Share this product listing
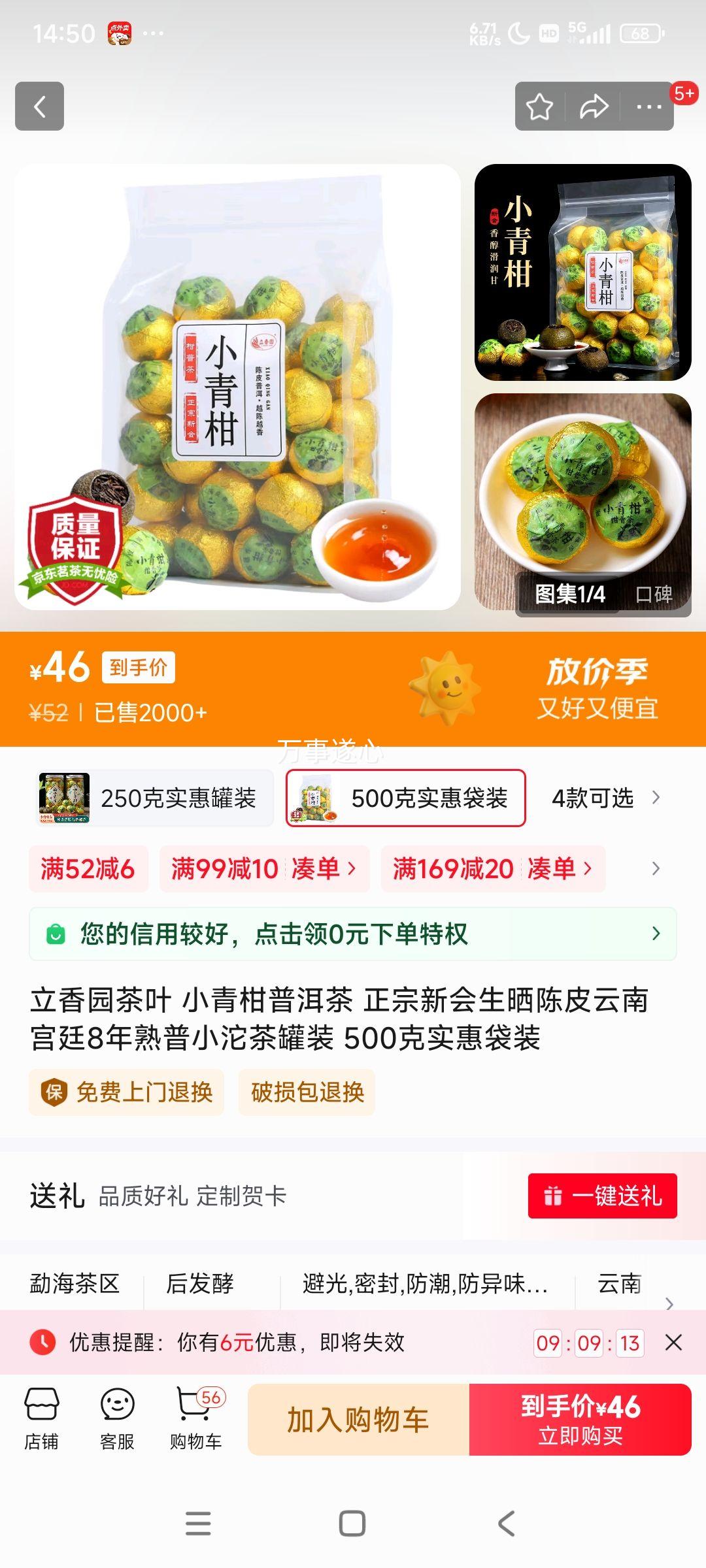706x1568 pixels. pyautogui.click(x=594, y=106)
